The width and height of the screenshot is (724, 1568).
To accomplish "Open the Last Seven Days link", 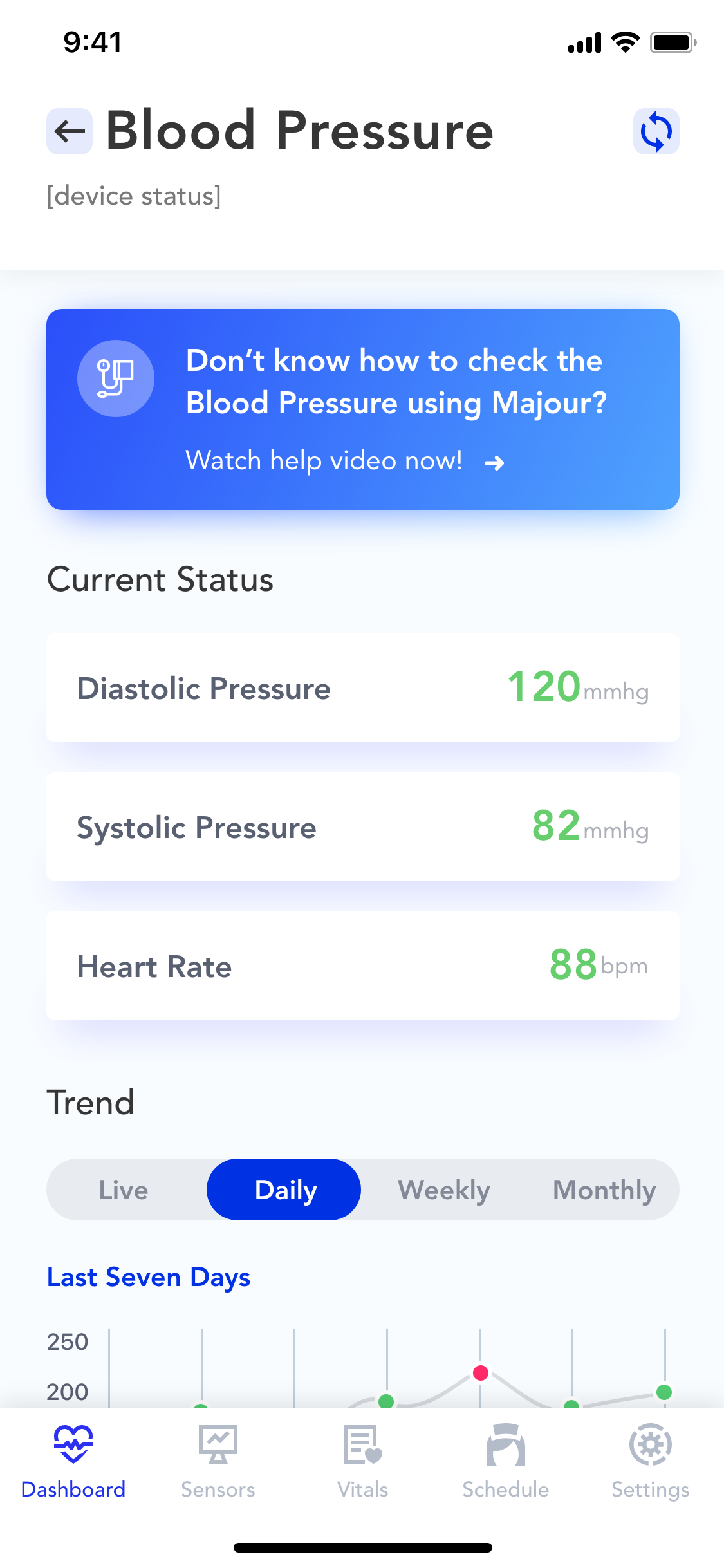I will click(x=148, y=1277).
